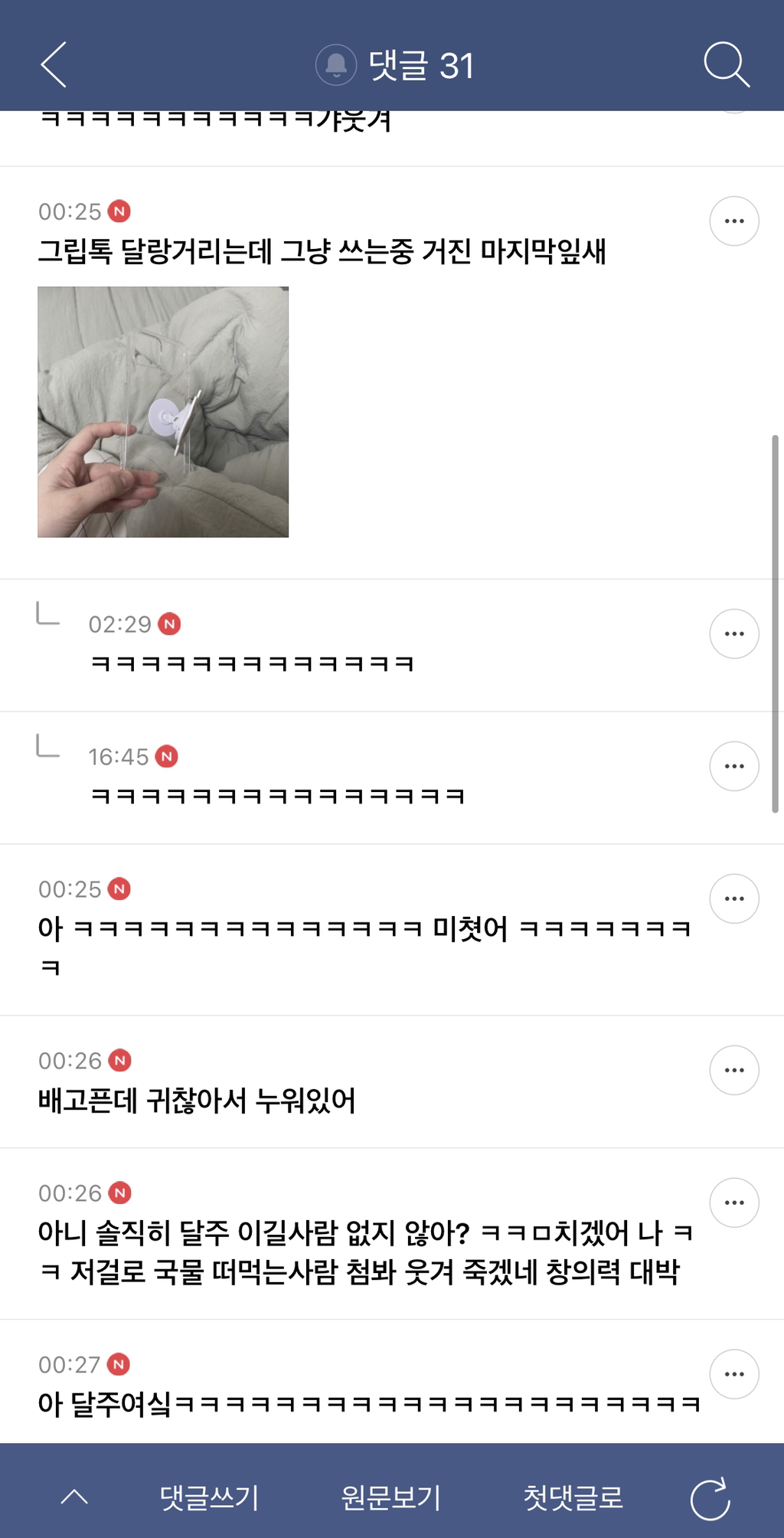Jump to top with the up arrow
Viewport: 784px width, 1538px height.
coord(74,1497)
